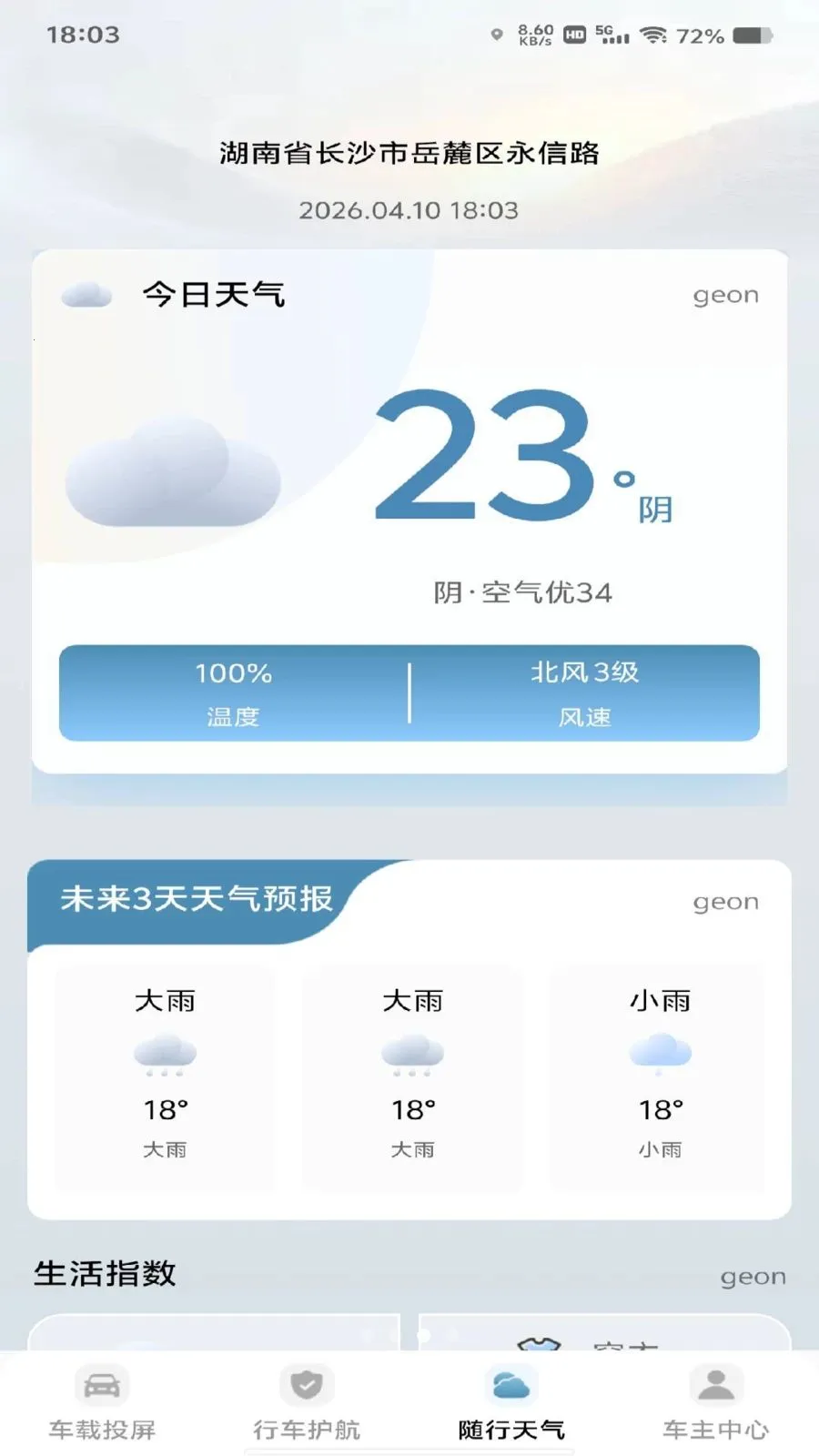Click the geon label on today's weather card

pyautogui.click(x=725, y=294)
